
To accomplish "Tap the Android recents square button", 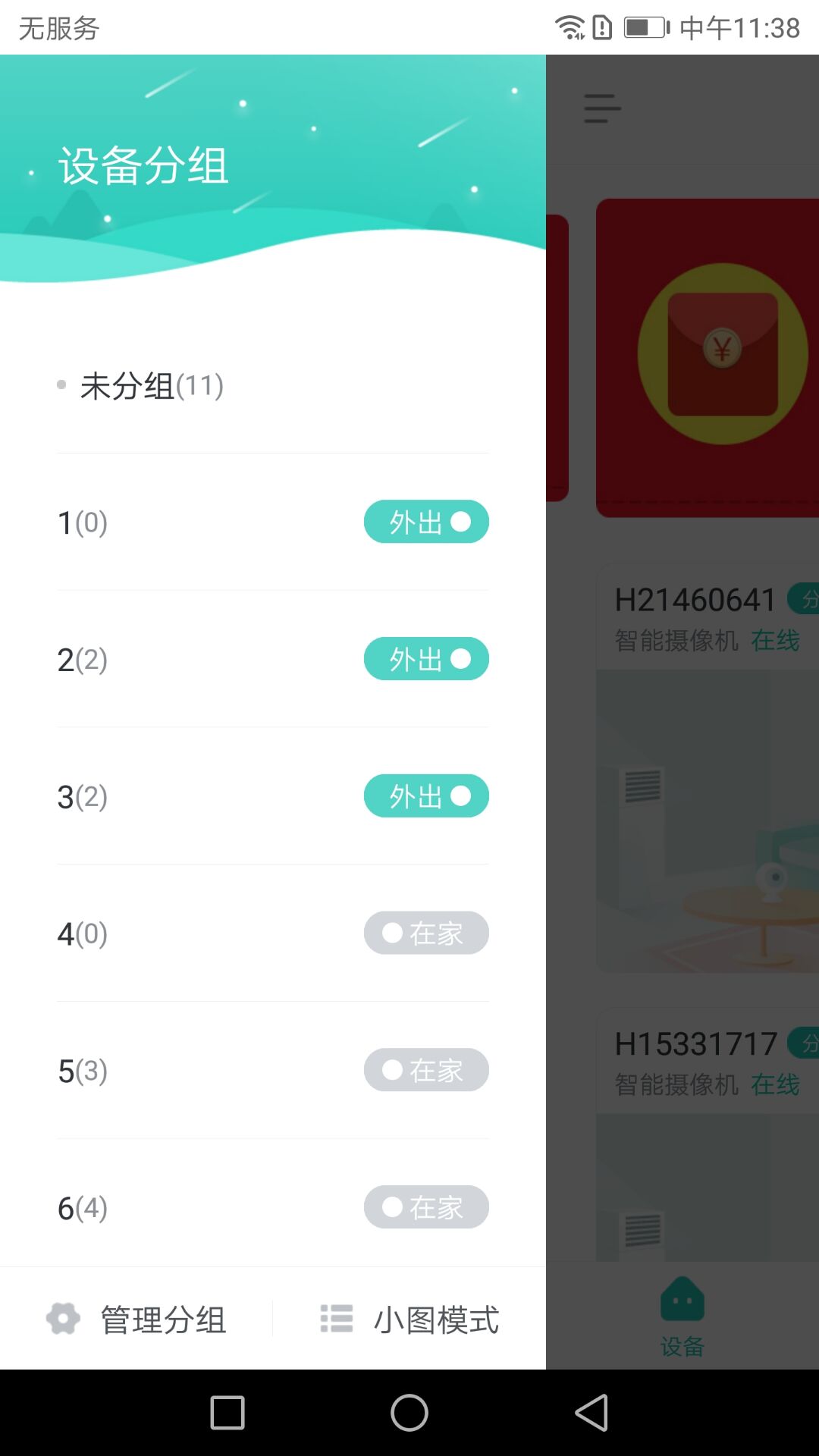I will coord(227,1410).
